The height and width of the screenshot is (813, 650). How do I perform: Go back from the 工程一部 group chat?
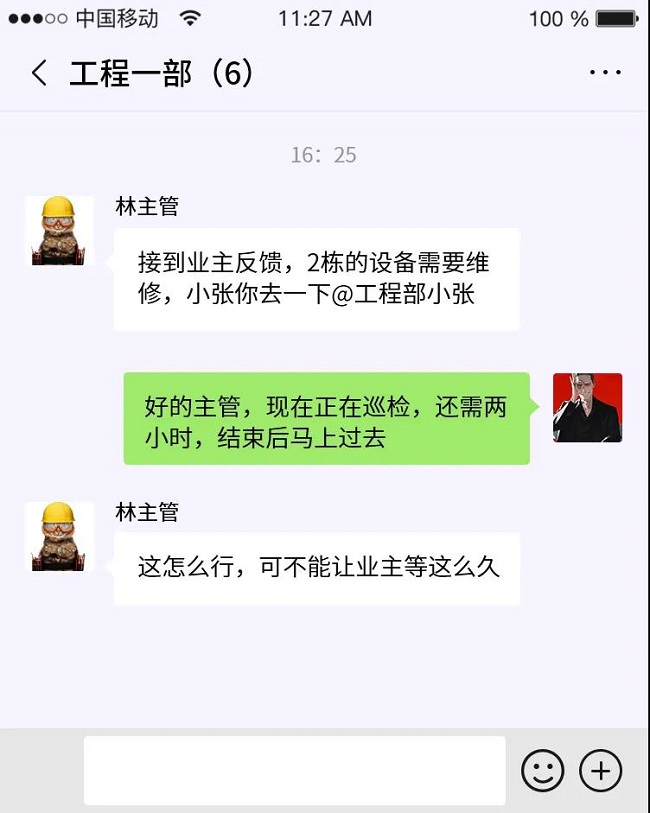[x=39, y=73]
